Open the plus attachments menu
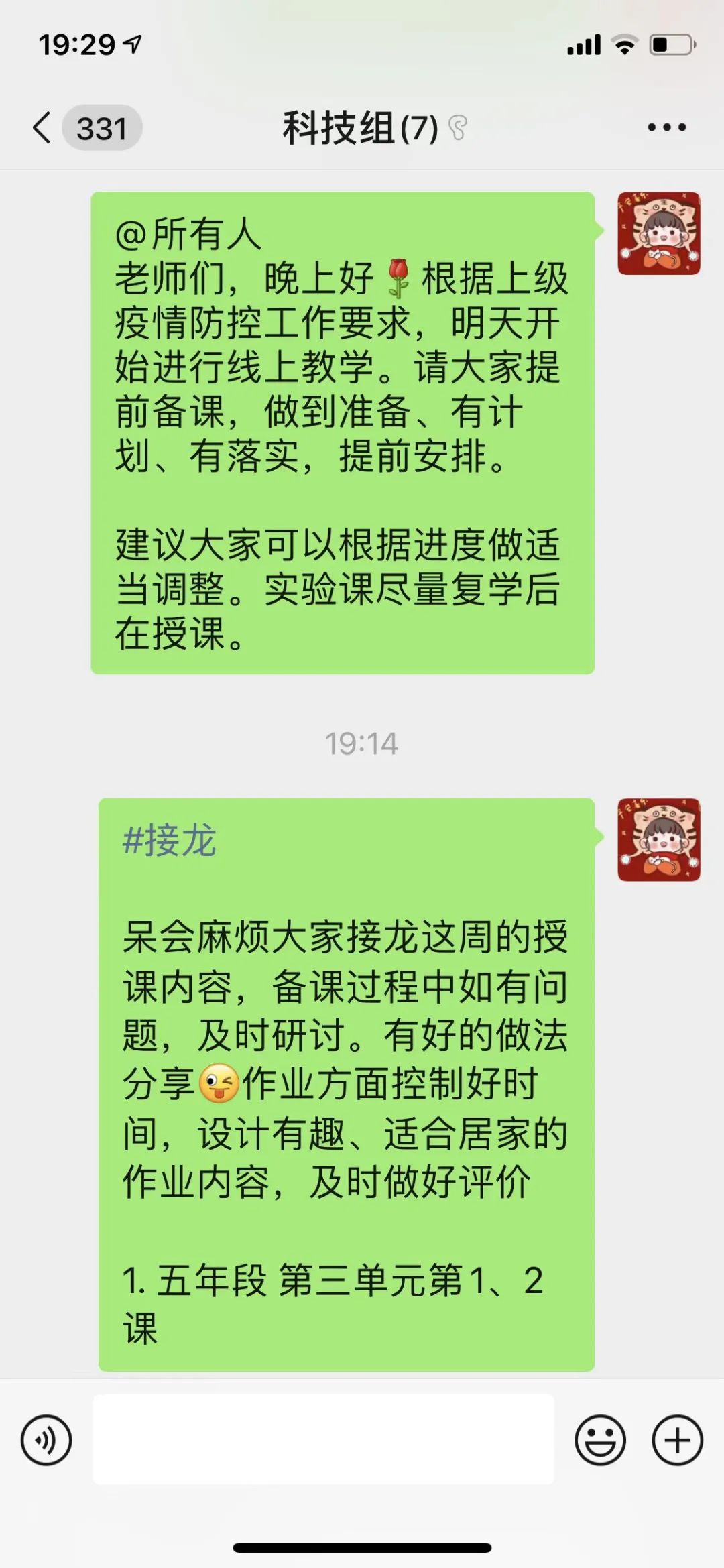Screen dimensions: 724x1568 (x=677, y=1440)
